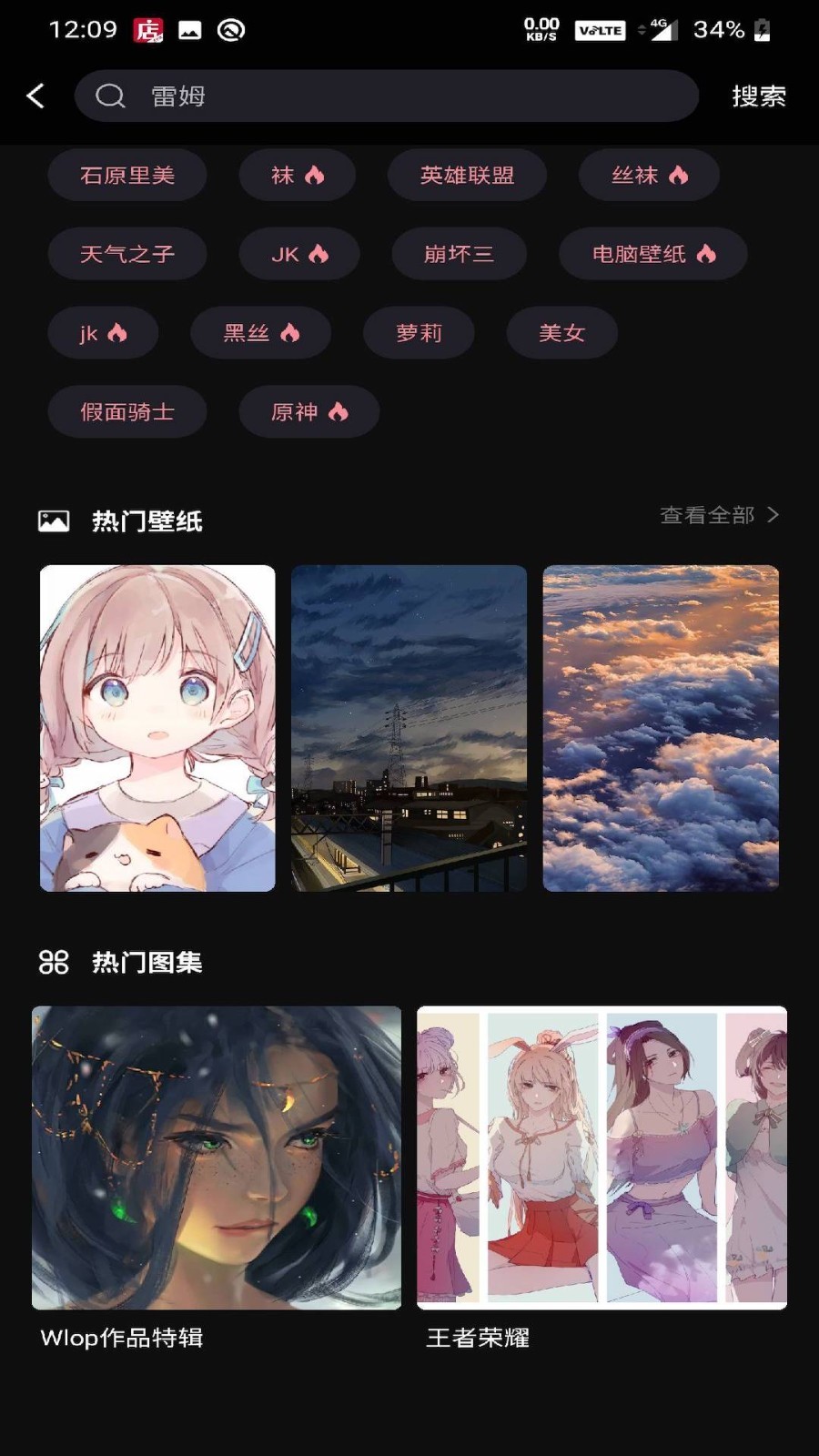Select the 石原里美 tag
Image resolution: width=819 pixels, height=1456 pixels.
pyautogui.click(x=127, y=175)
